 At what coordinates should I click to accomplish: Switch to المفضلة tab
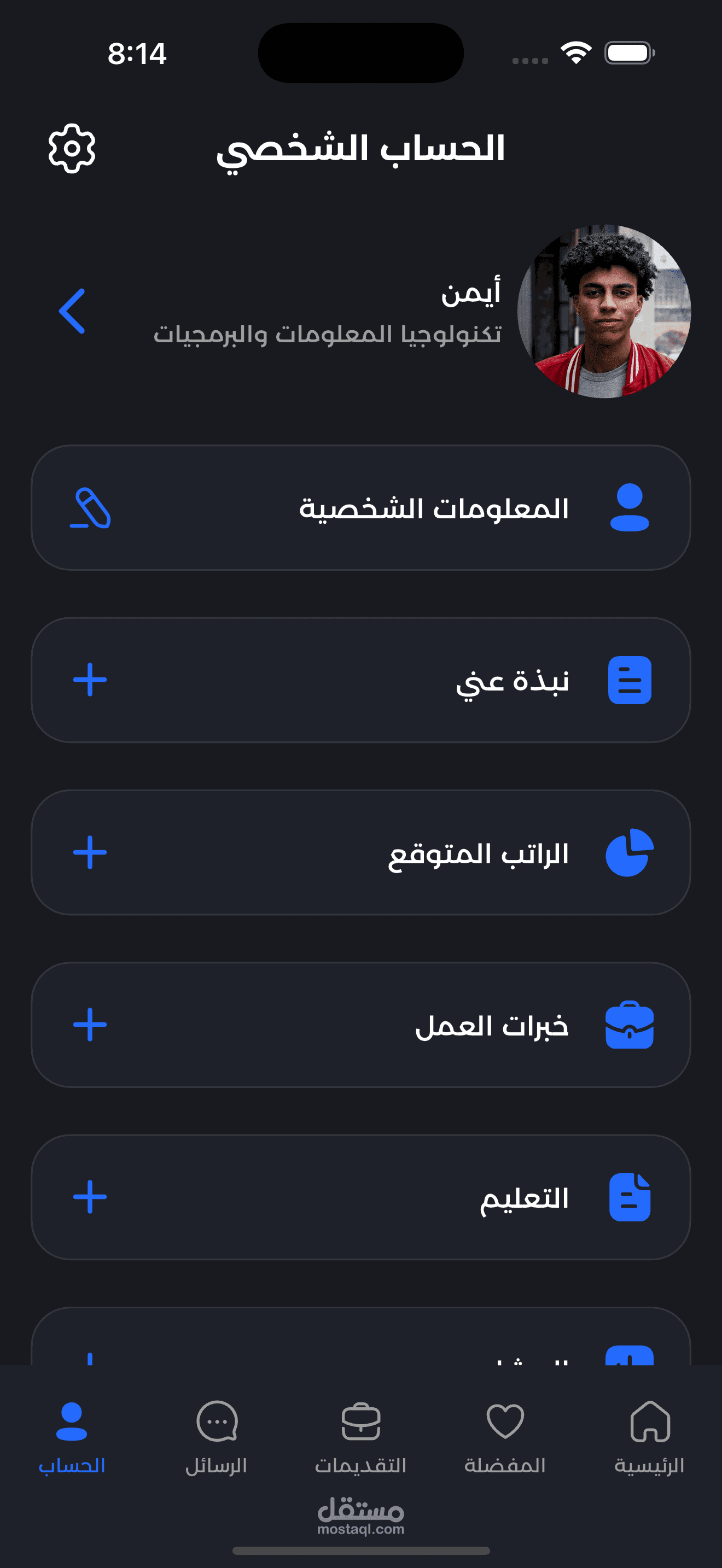pyautogui.click(x=505, y=1437)
